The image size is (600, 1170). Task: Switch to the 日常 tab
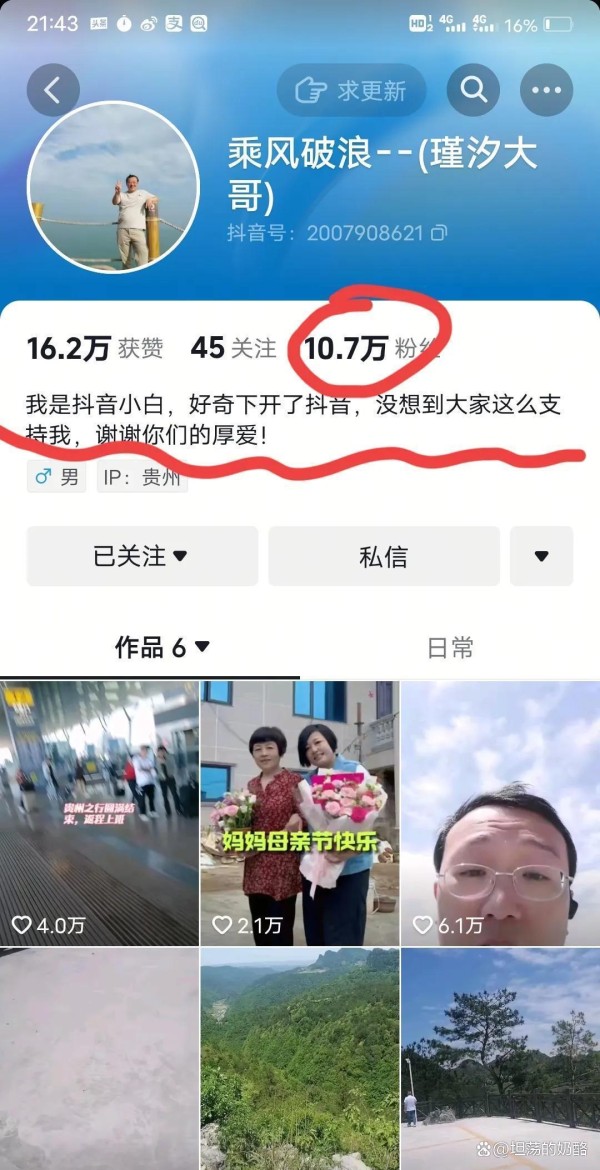pyautogui.click(x=450, y=648)
